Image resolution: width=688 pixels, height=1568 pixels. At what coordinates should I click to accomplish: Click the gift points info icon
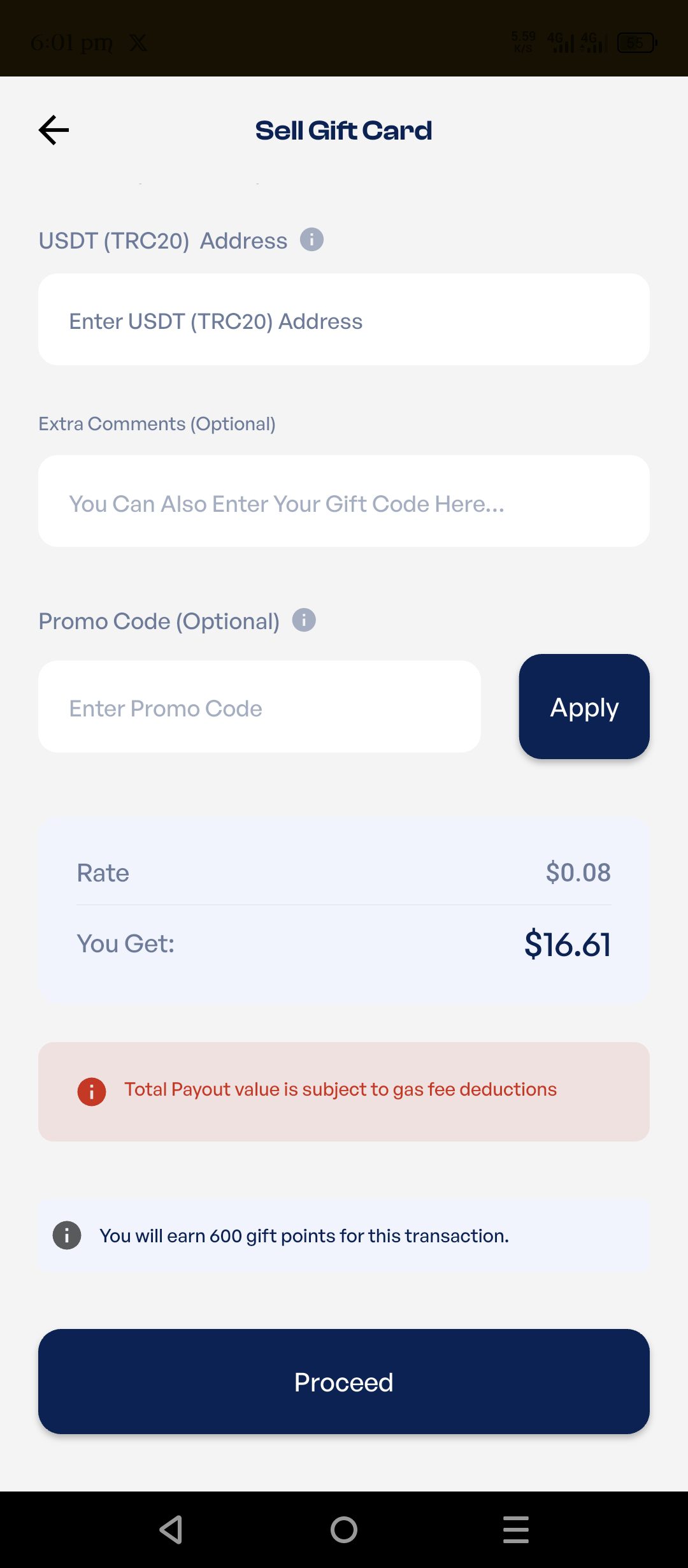click(x=66, y=1235)
